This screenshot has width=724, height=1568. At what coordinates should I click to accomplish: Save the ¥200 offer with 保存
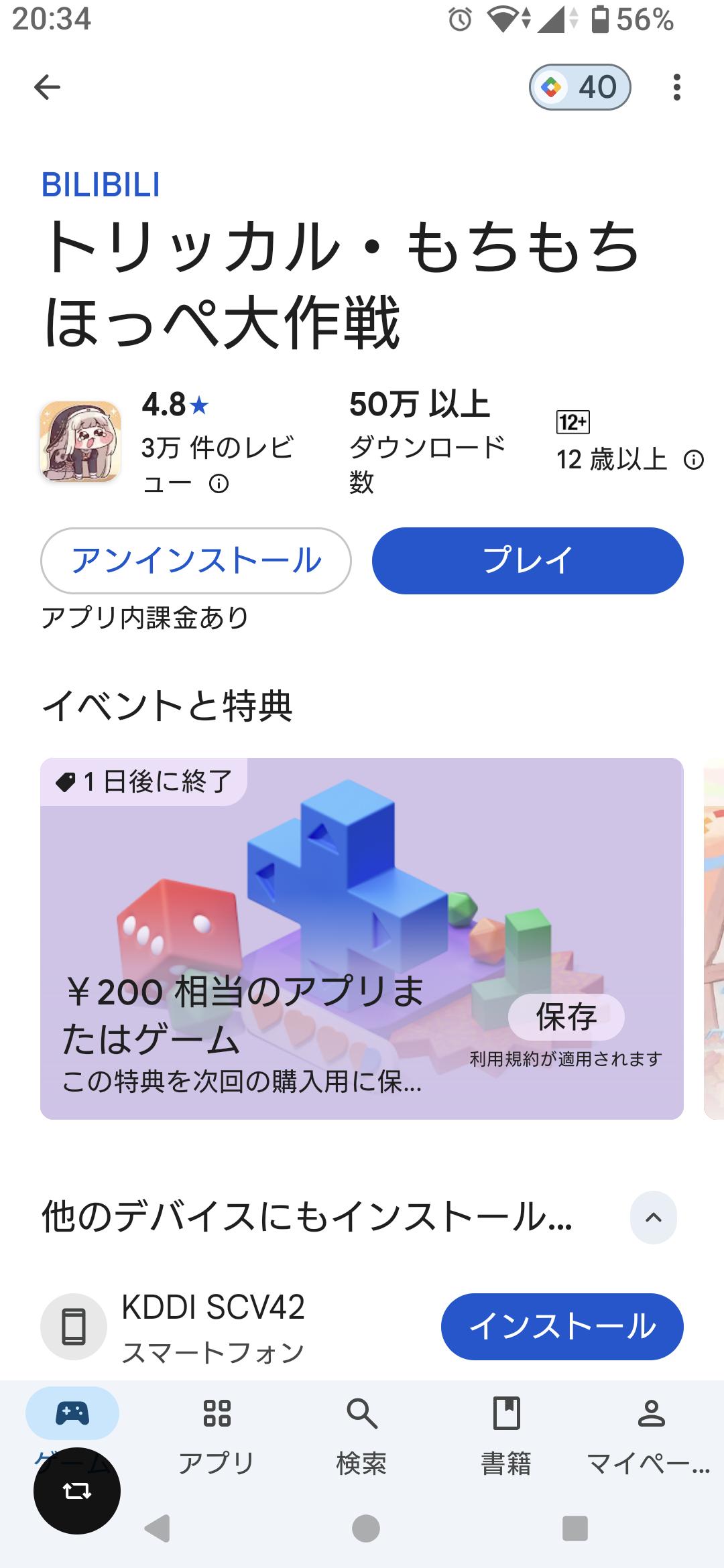tap(566, 1017)
